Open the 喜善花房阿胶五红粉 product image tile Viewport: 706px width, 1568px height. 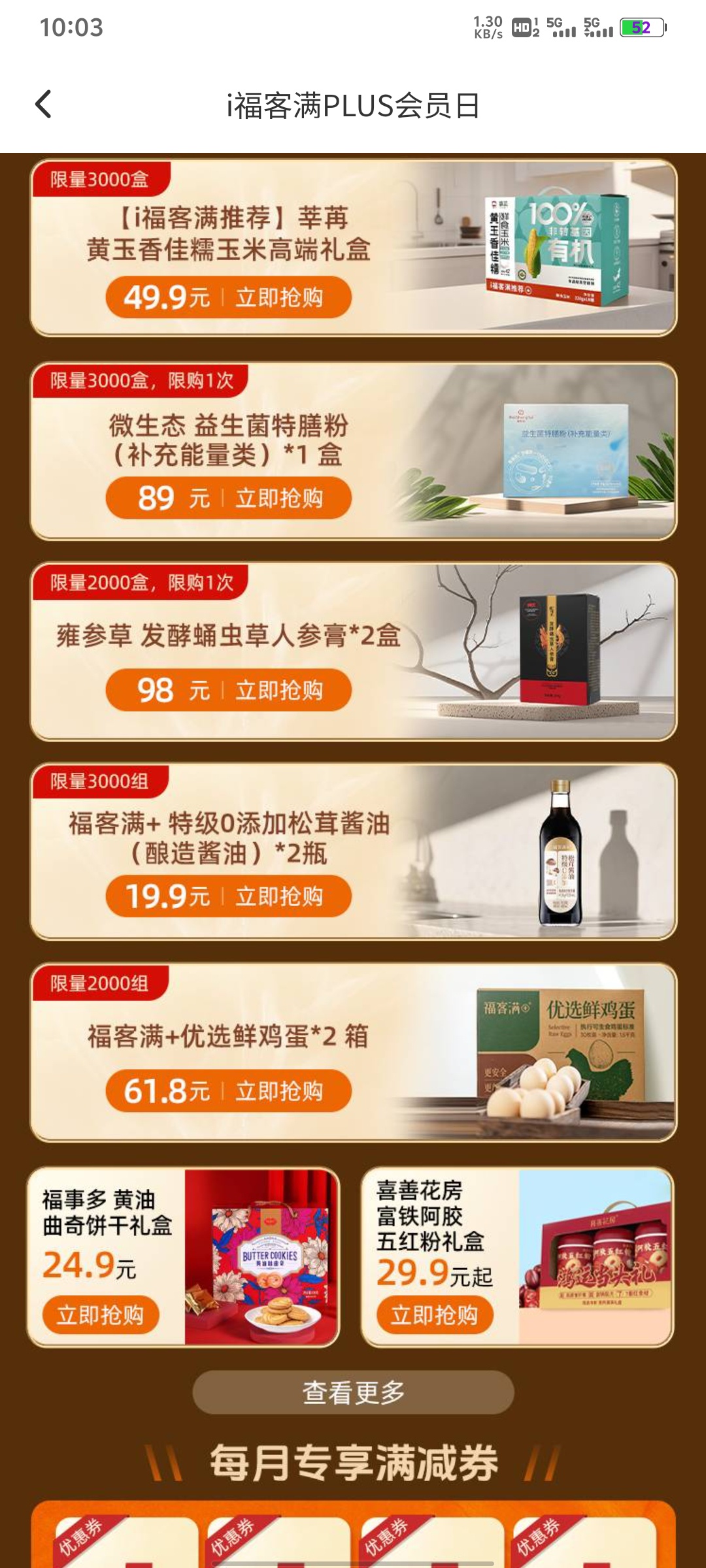click(595, 1257)
